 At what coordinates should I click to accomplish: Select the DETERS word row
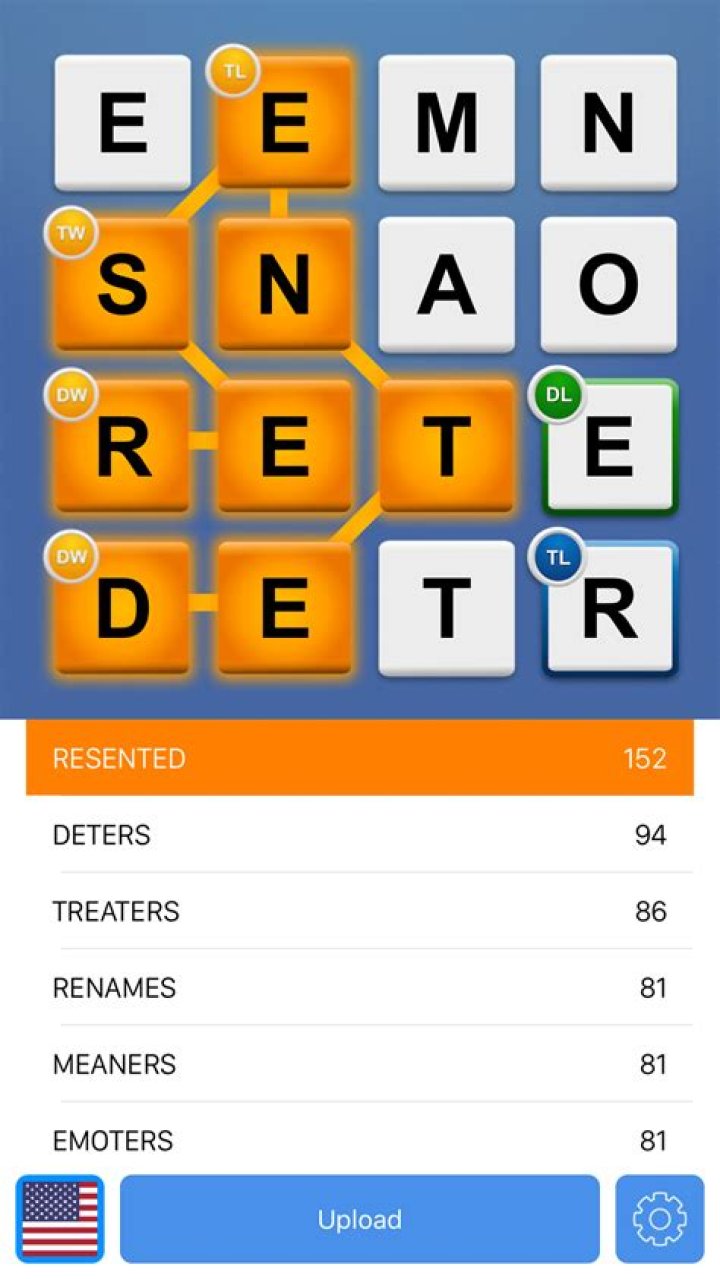[360, 835]
